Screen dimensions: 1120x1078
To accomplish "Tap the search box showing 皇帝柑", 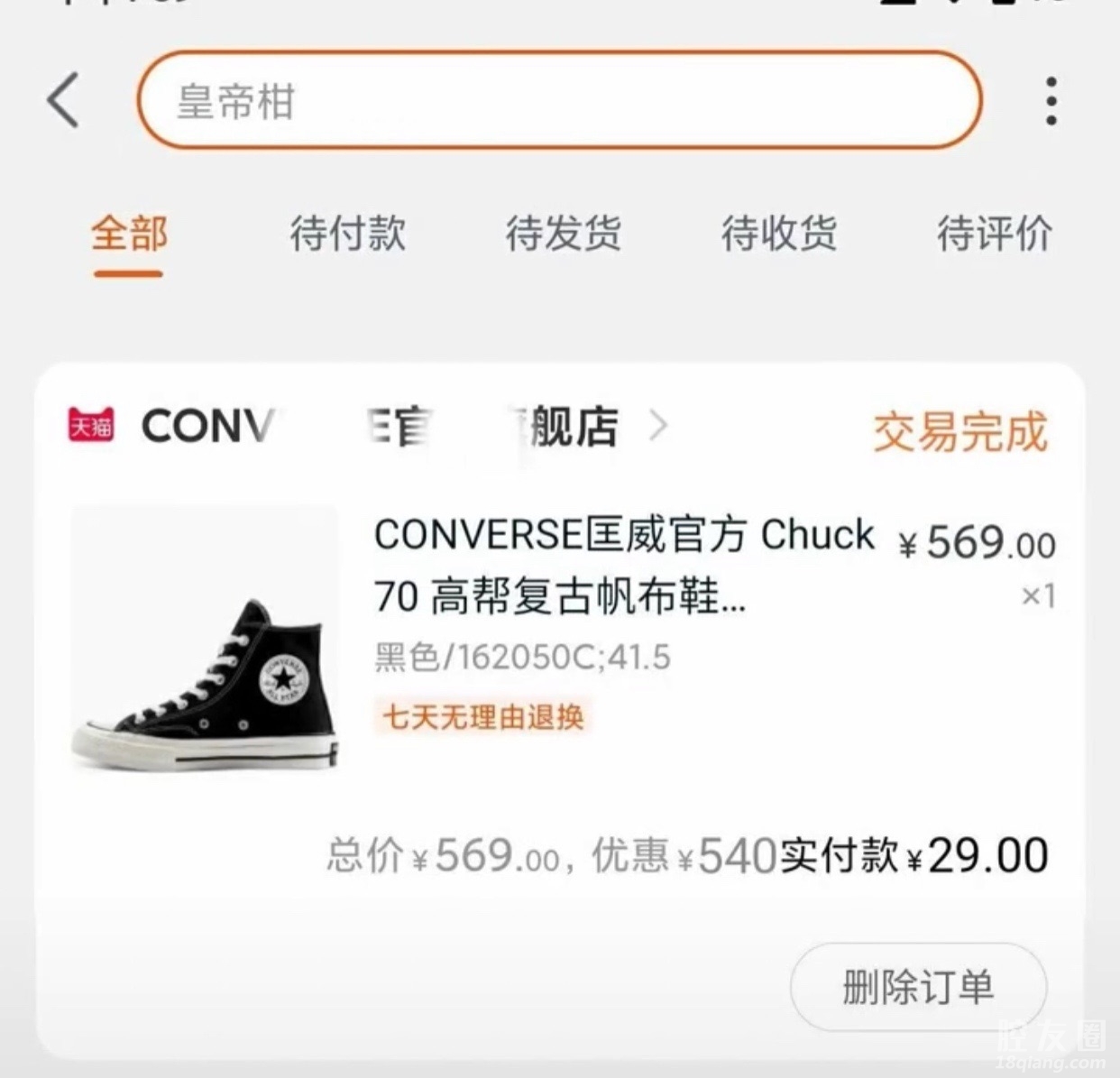I will click(559, 100).
